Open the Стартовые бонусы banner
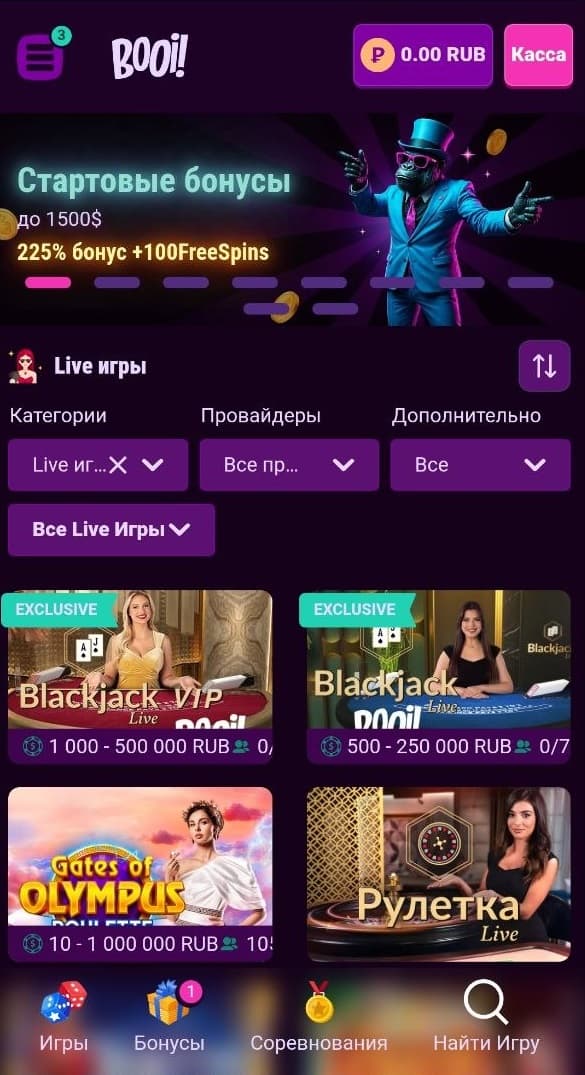The height and width of the screenshot is (1075, 585). tap(292, 219)
